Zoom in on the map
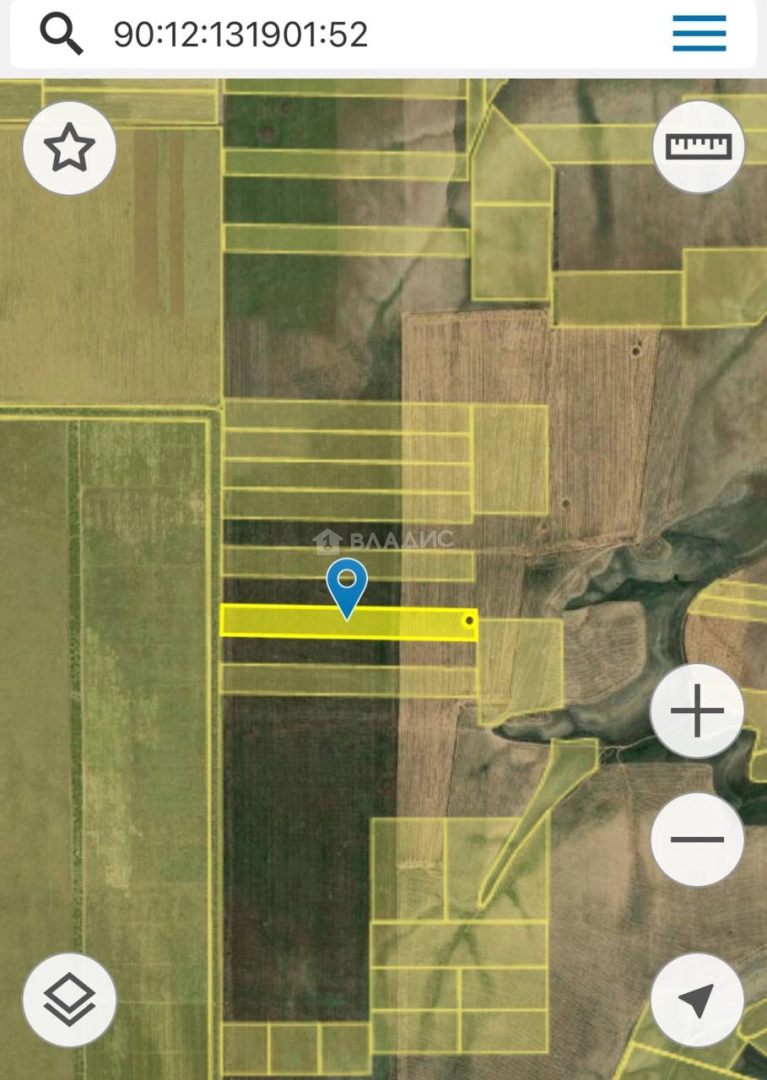767x1080 pixels. 697,712
